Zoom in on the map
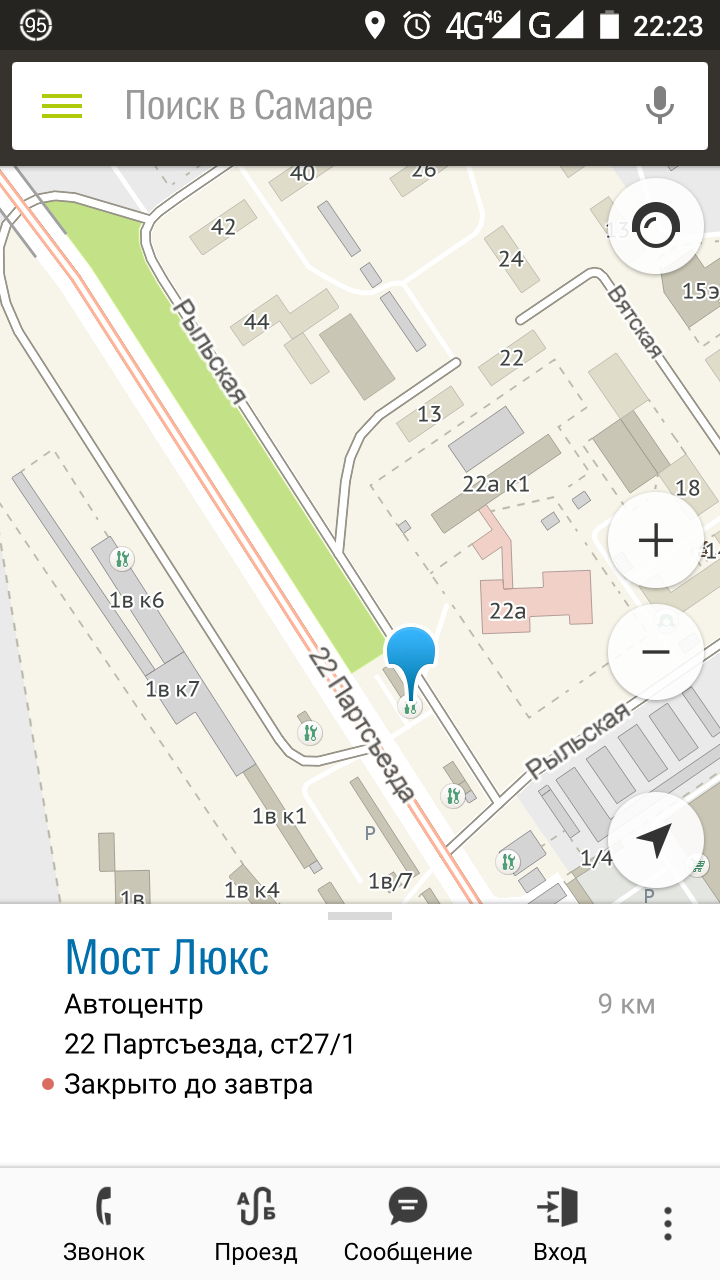The image size is (720, 1280). coord(656,541)
